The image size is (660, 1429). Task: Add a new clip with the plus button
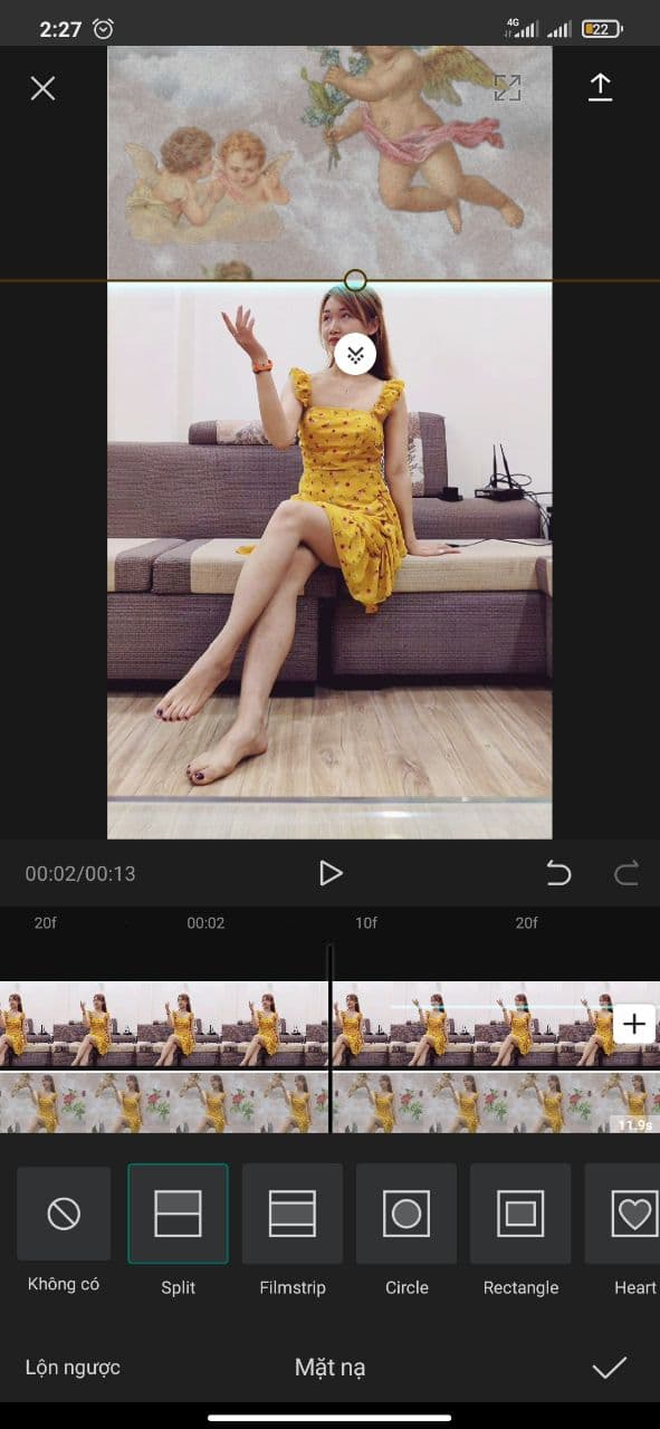(634, 1024)
